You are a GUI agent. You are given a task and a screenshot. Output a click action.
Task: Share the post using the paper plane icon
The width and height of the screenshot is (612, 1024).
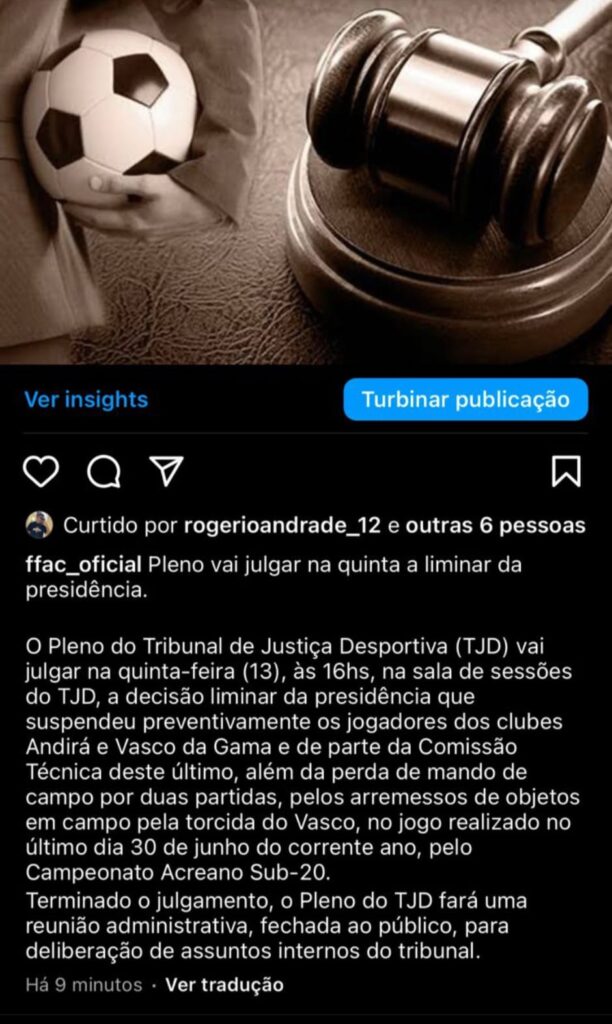[166, 470]
